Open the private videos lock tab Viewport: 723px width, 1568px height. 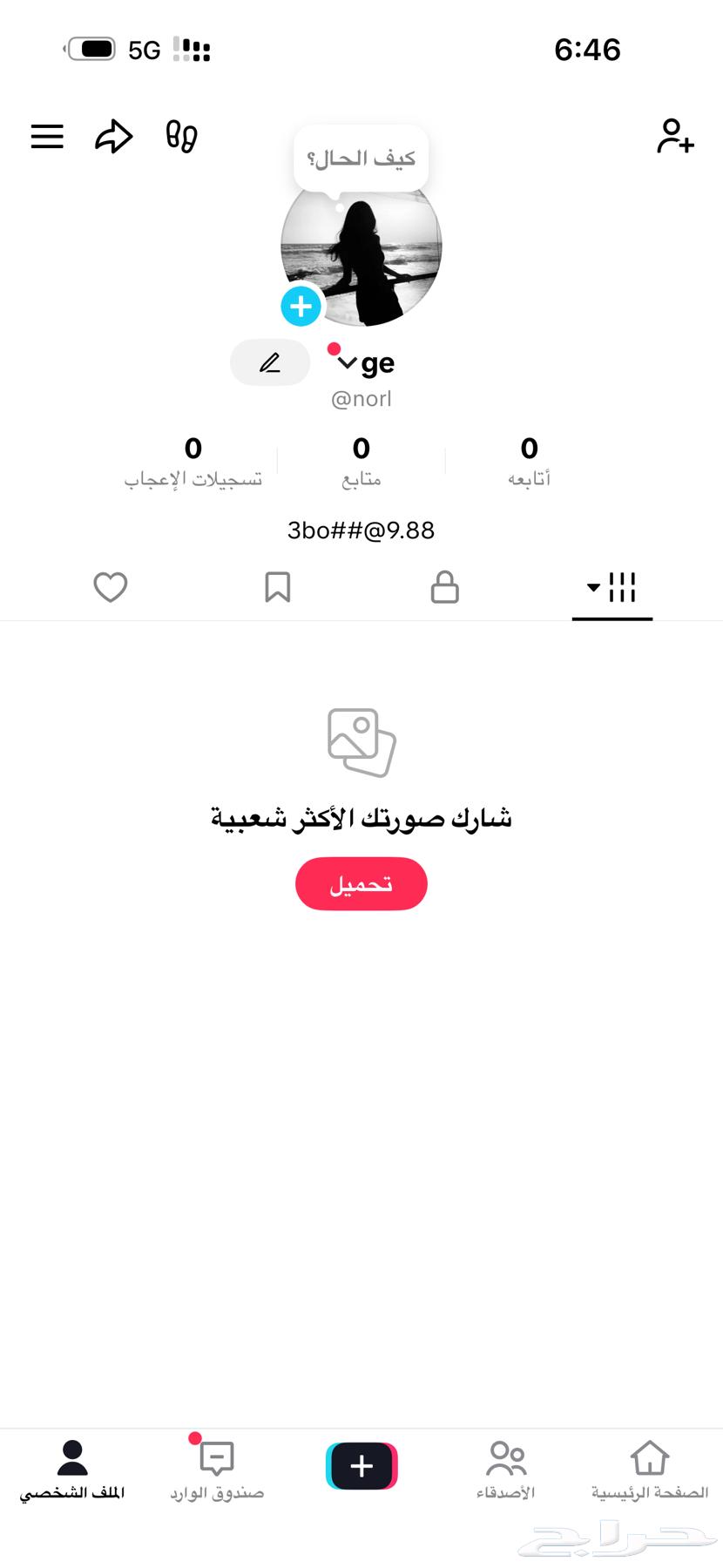[x=444, y=588]
